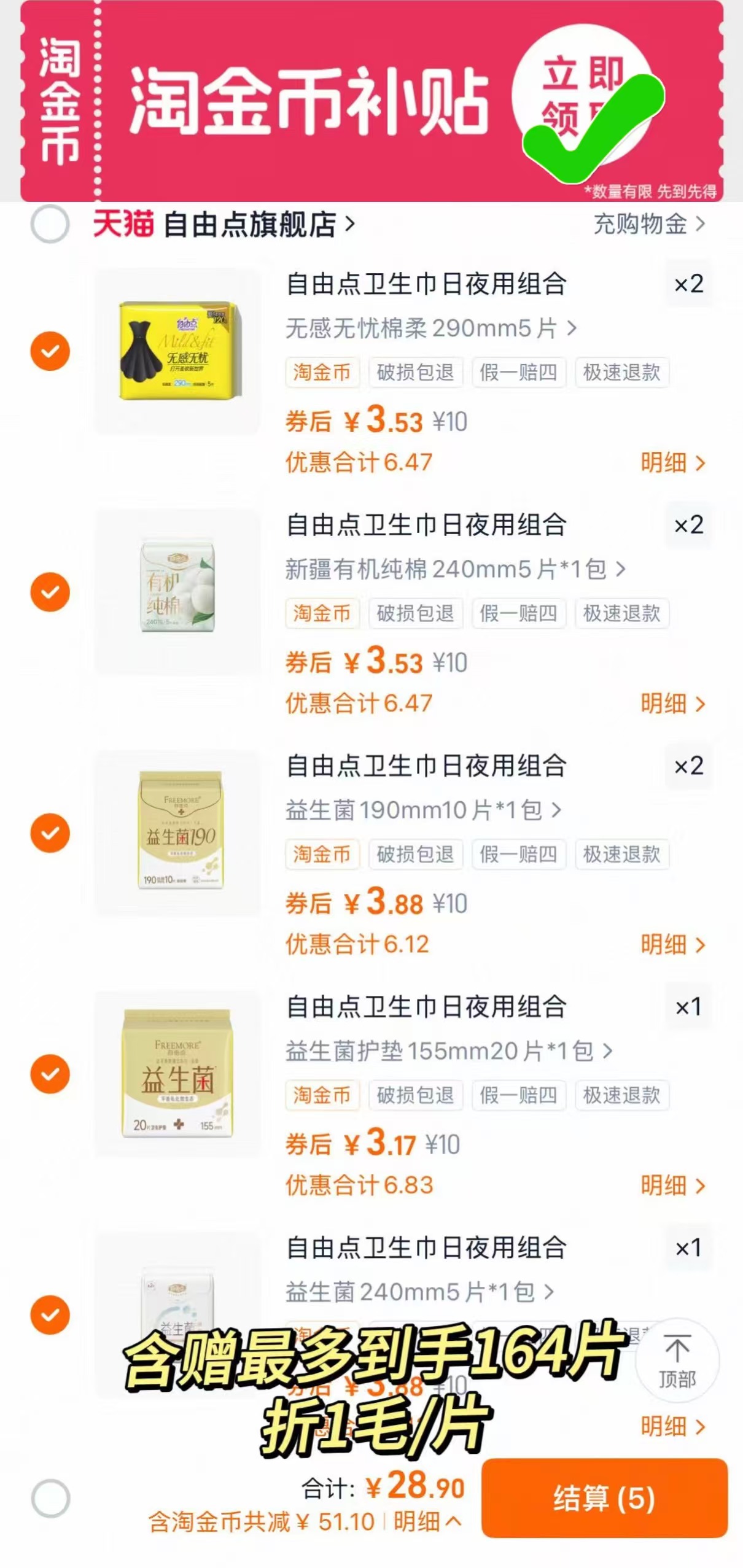
Task: Click the 天猫 logo icon
Action: click(x=123, y=224)
